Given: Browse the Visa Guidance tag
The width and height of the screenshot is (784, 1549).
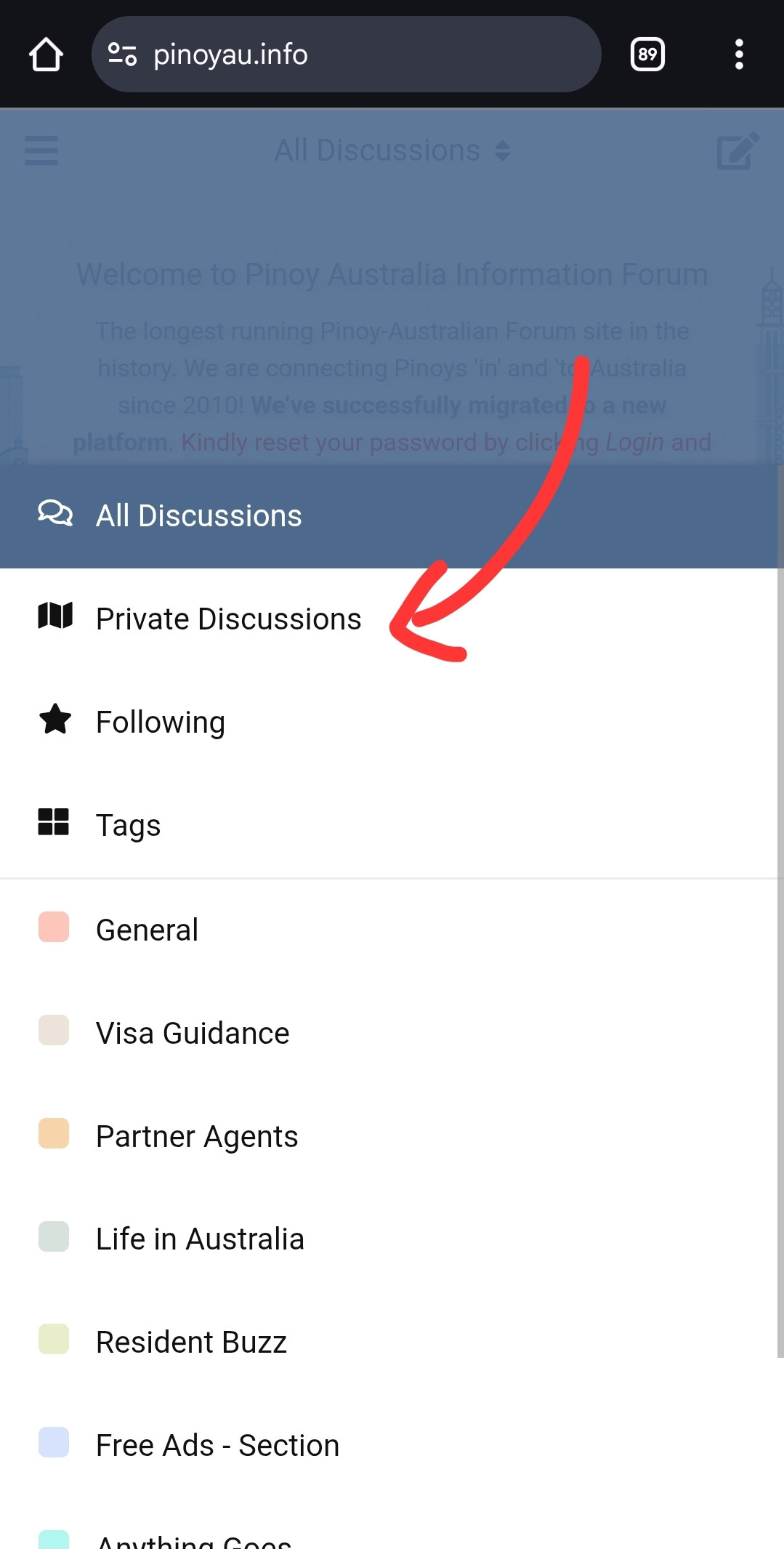Looking at the screenshot, I should (x=193, y=1033).
